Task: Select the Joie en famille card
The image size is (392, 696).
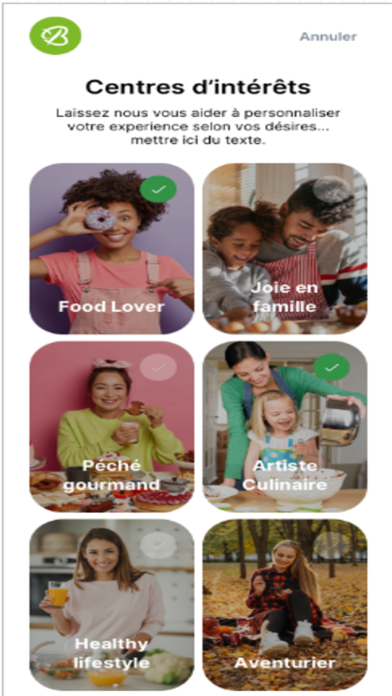Action: (x=285, y=249)
